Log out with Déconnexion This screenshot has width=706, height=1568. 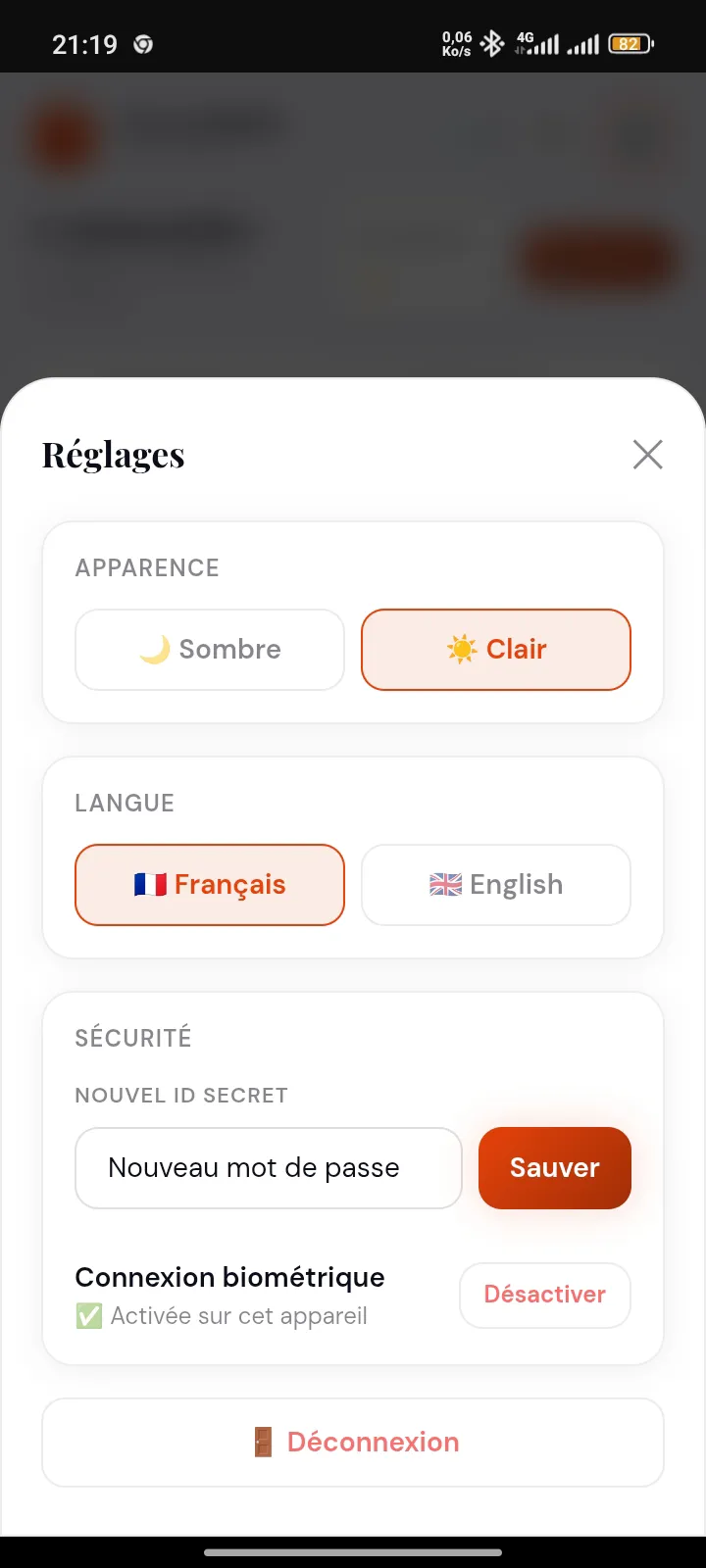coord(353,1442)
